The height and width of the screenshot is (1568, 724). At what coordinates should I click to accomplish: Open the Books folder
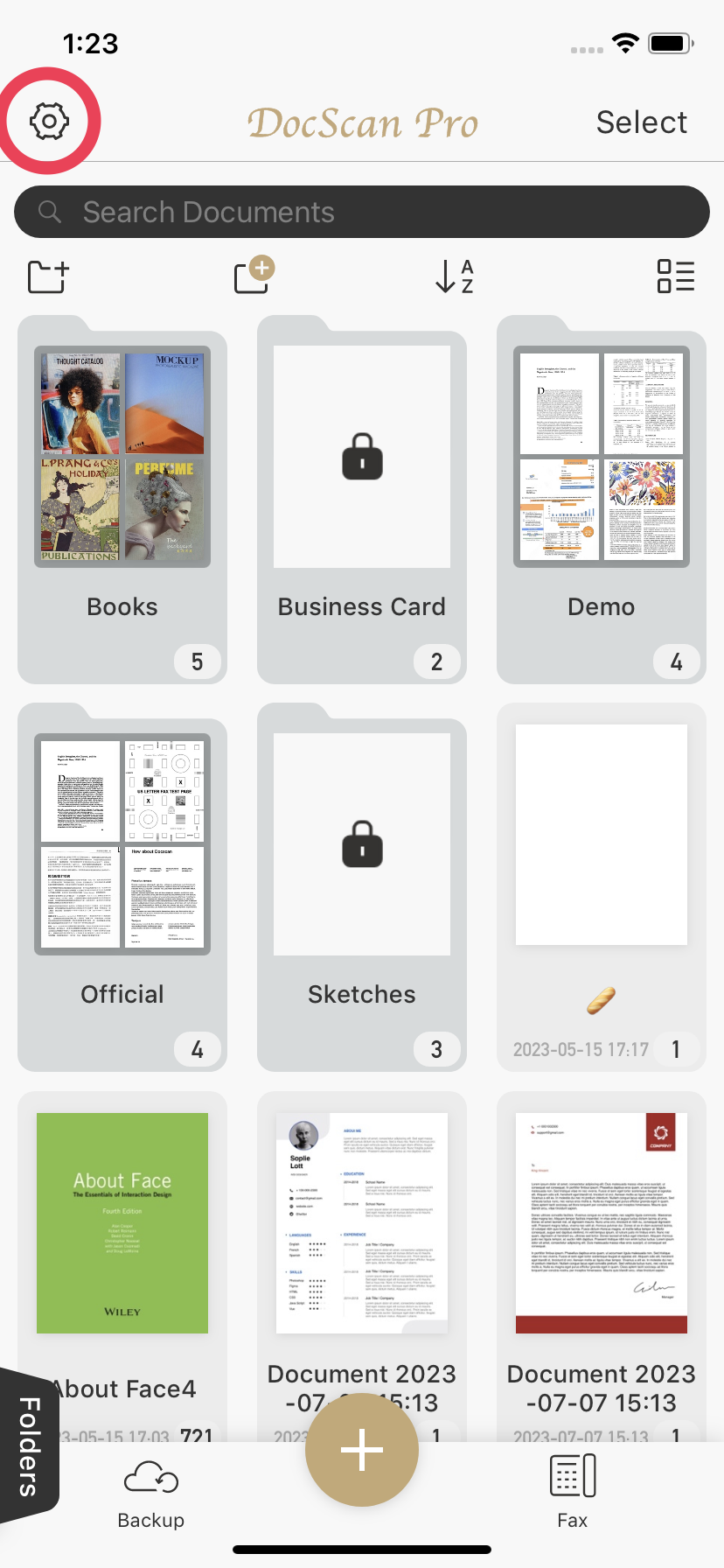click(122, 500)
